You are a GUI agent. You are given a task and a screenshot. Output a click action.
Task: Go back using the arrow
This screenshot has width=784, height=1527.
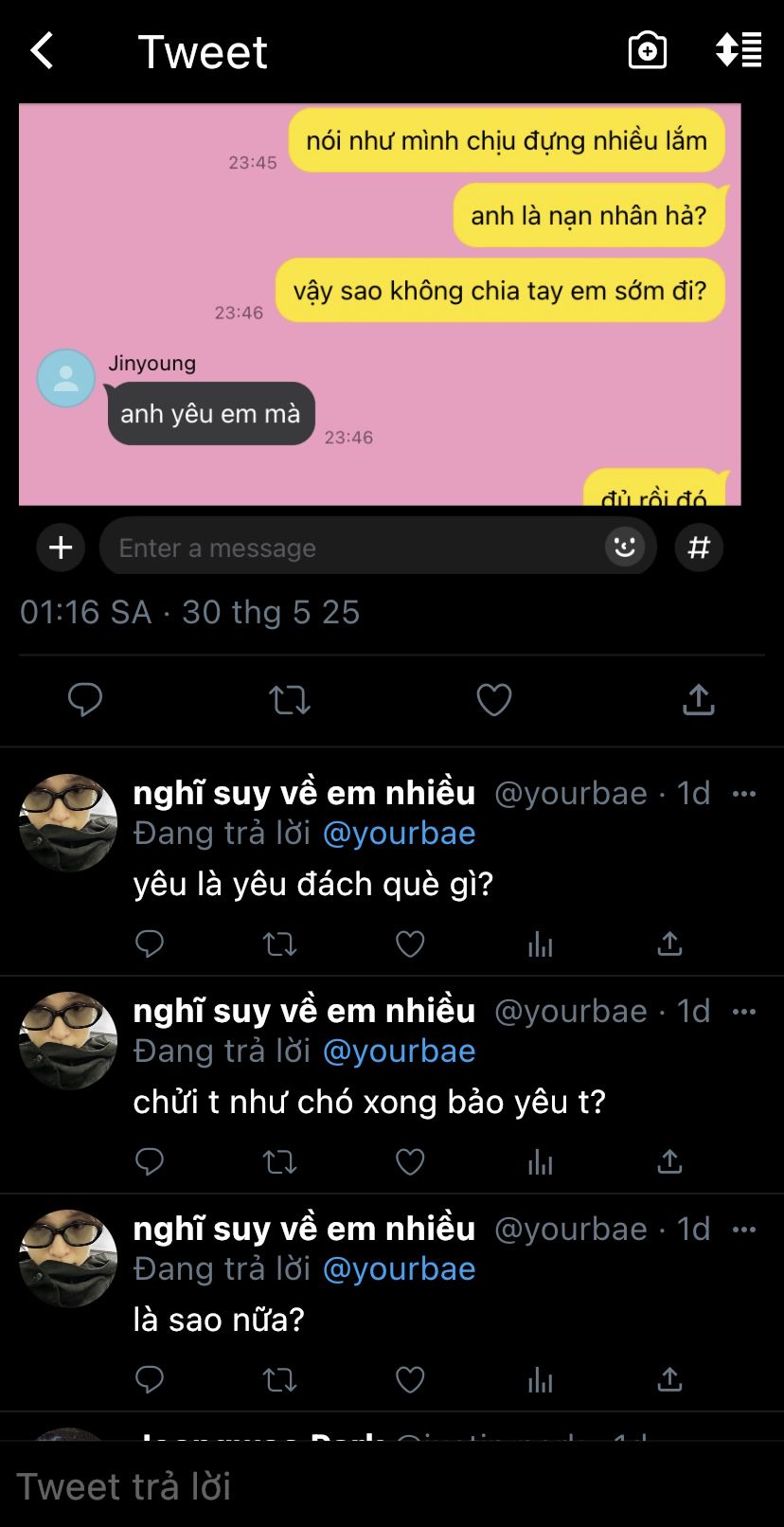[43, 51]
